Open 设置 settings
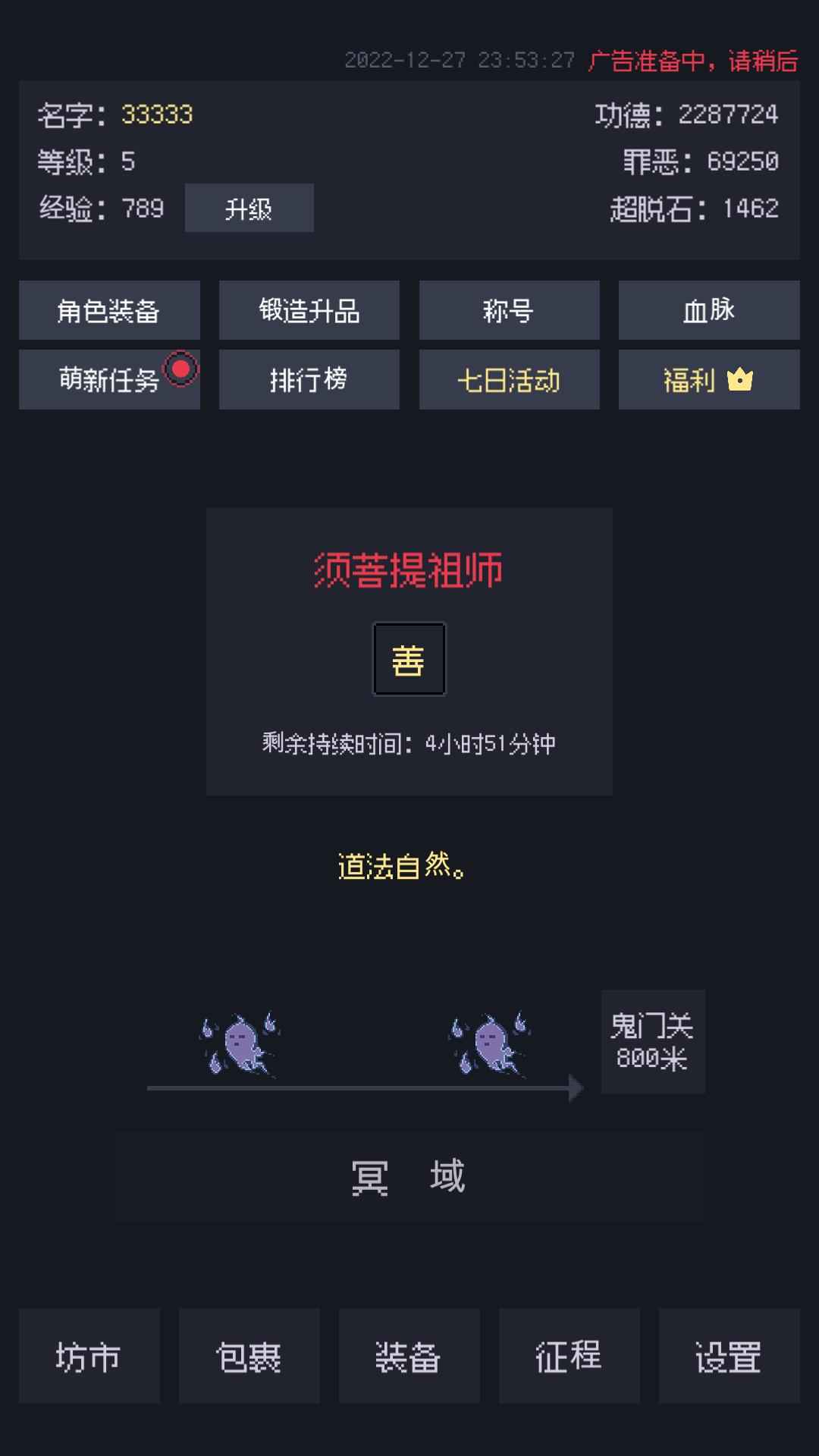819x1456 pixels. [x=730, y=1356]
